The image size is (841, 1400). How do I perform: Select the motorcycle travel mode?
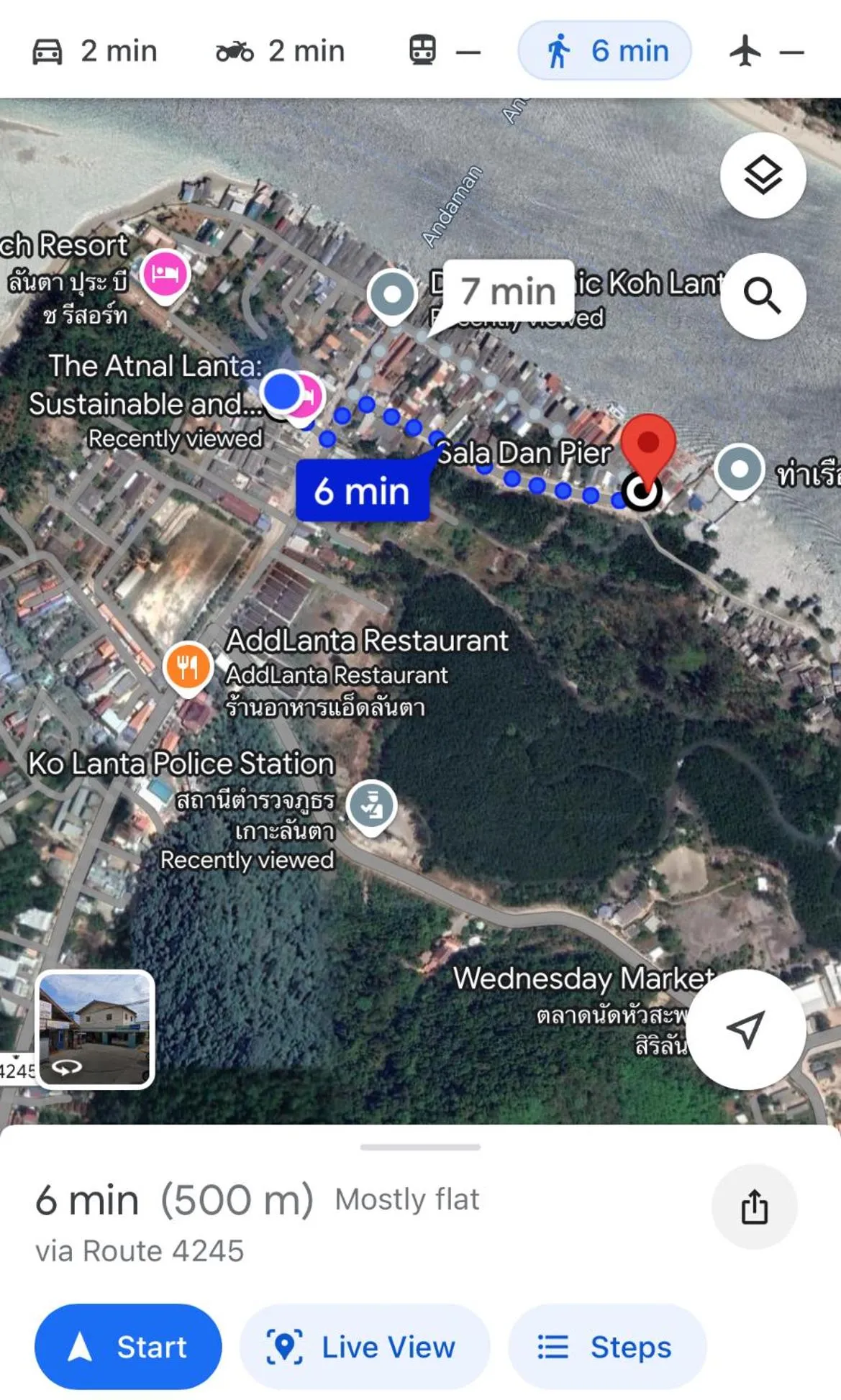[281, 50]
